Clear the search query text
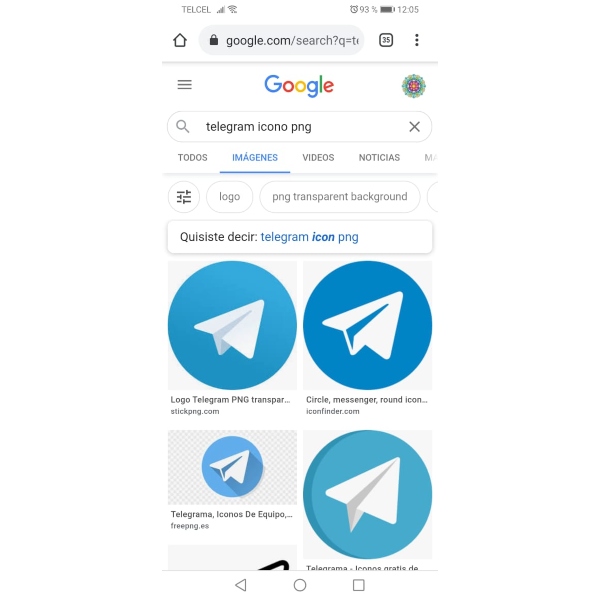 [x=414, y=127]
